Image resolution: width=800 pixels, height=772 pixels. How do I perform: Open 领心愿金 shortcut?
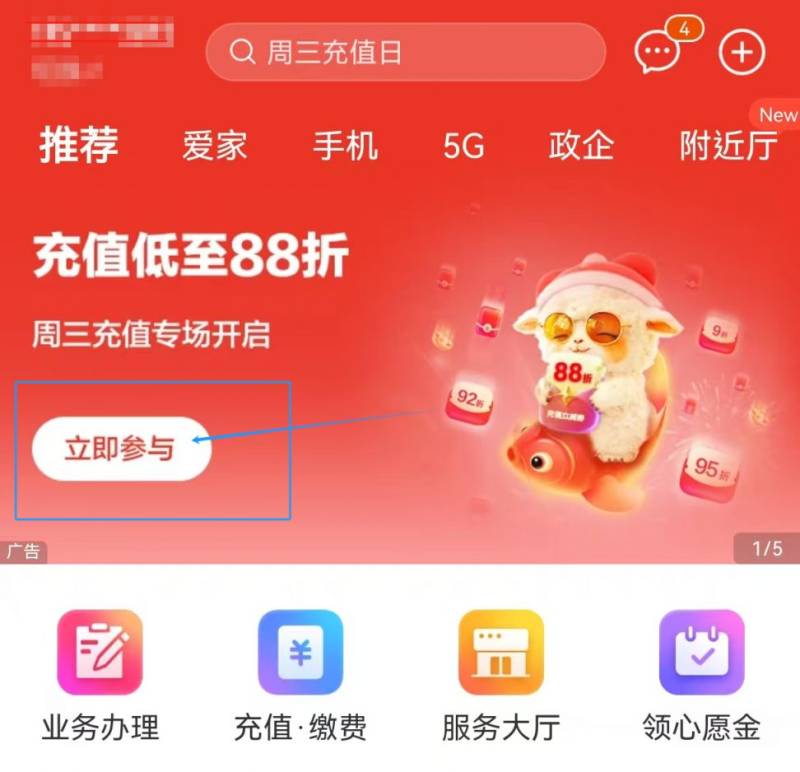tap(701, 654)
